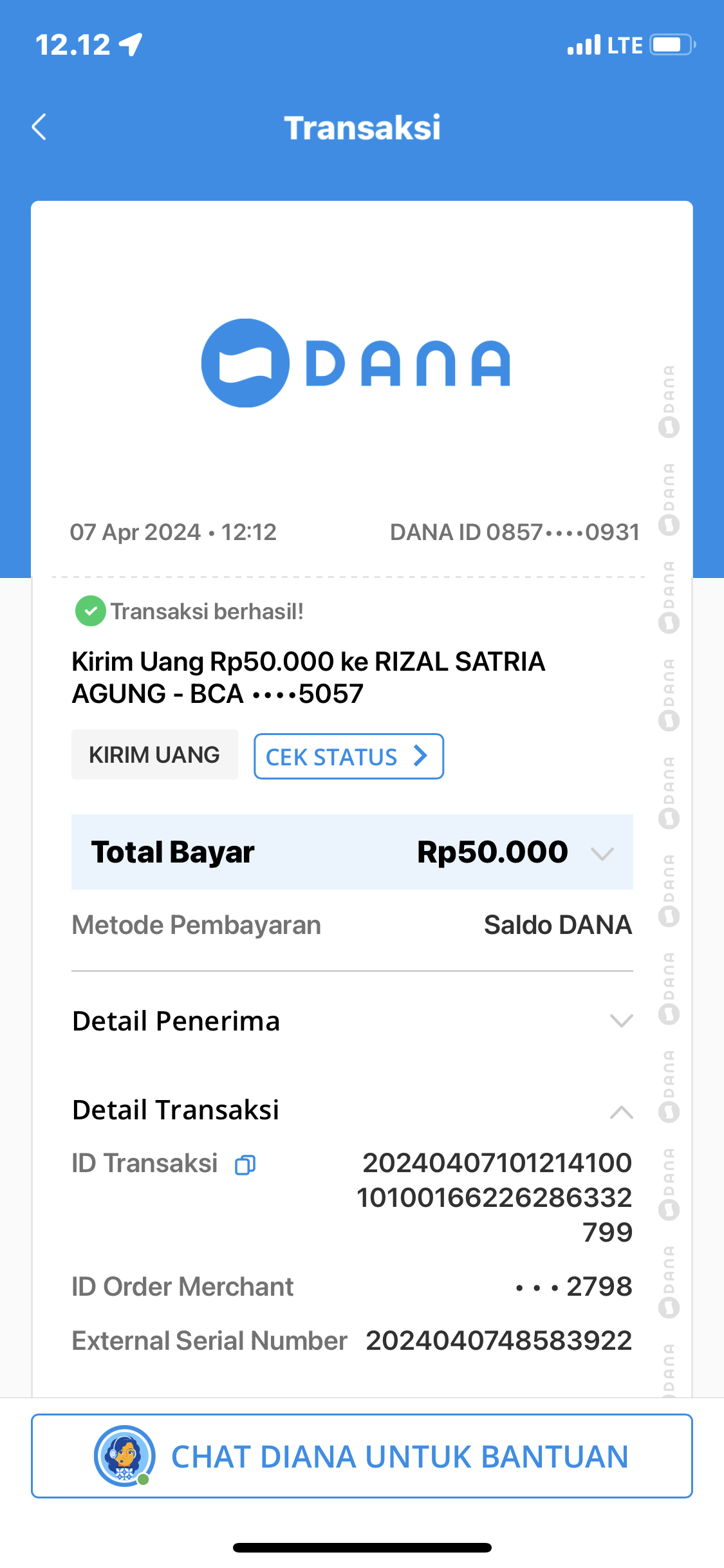
Task: Expand the Detail Penerima section
Action: click(620, 1021)
